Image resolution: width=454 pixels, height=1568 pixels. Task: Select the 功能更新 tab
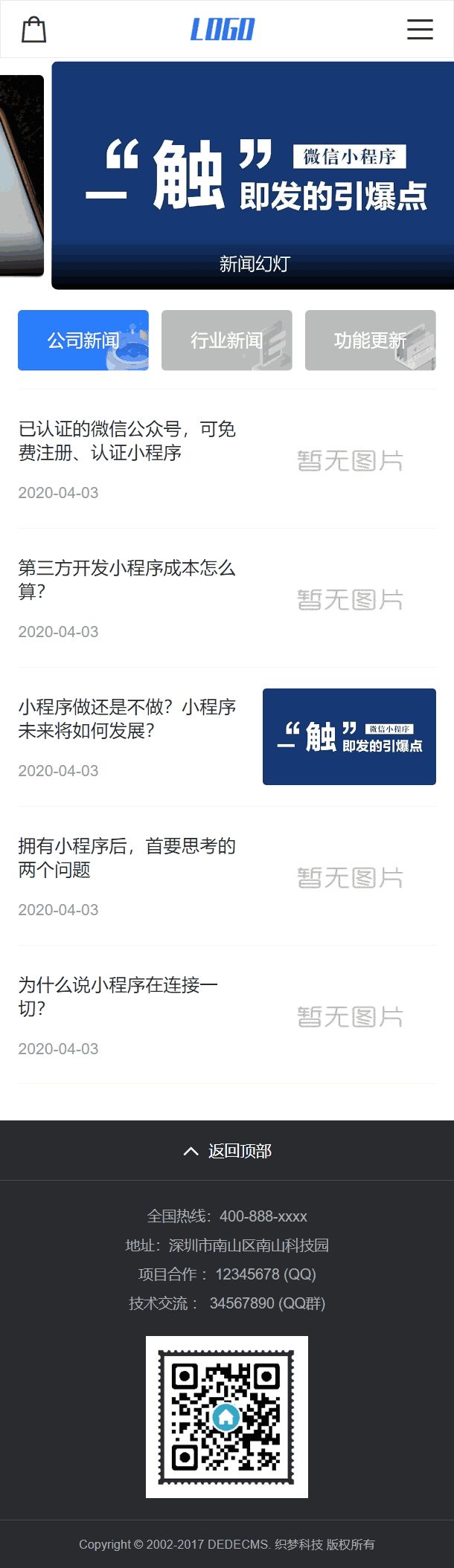click(370, 341)
